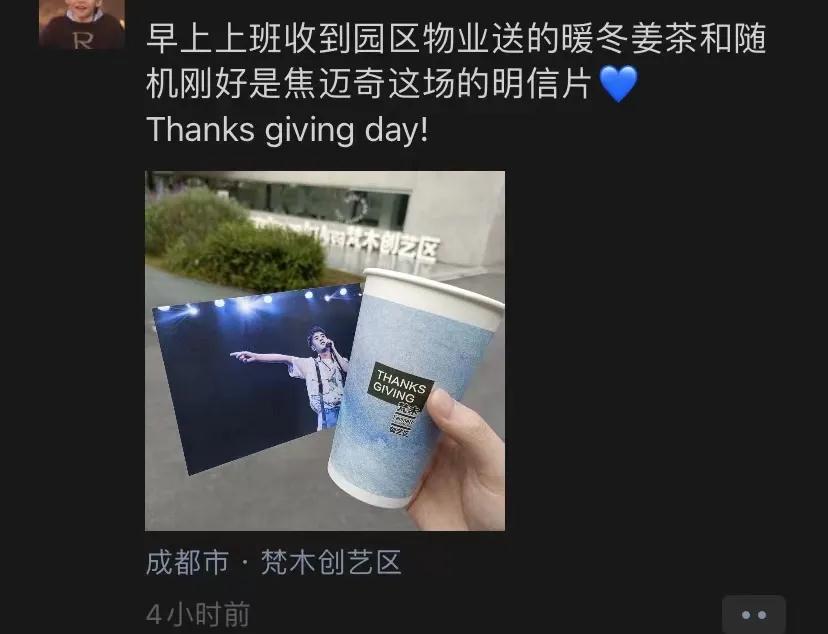Open the poster's profile avatar
Screen dimensions: 828x634
81,22
